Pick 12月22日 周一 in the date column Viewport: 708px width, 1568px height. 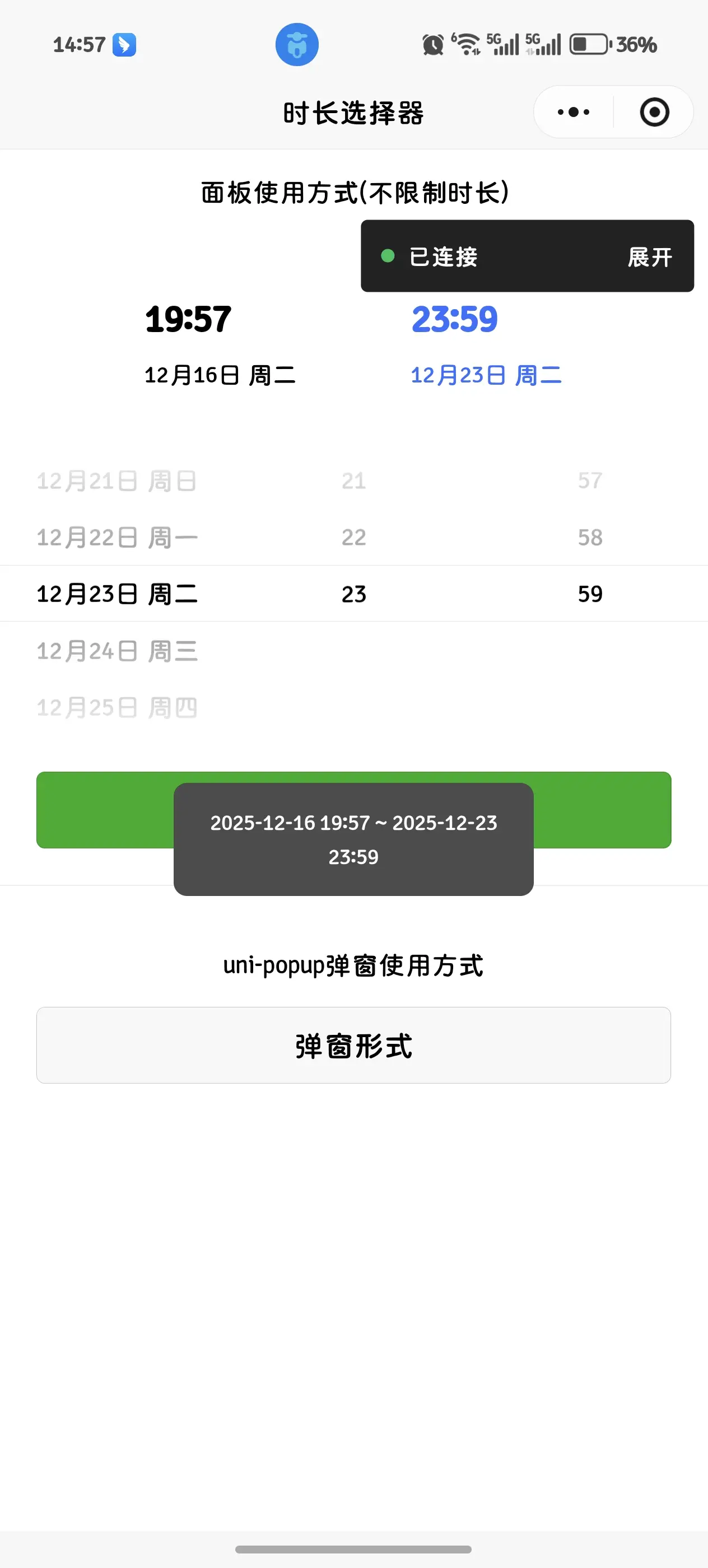pos(117,538)
